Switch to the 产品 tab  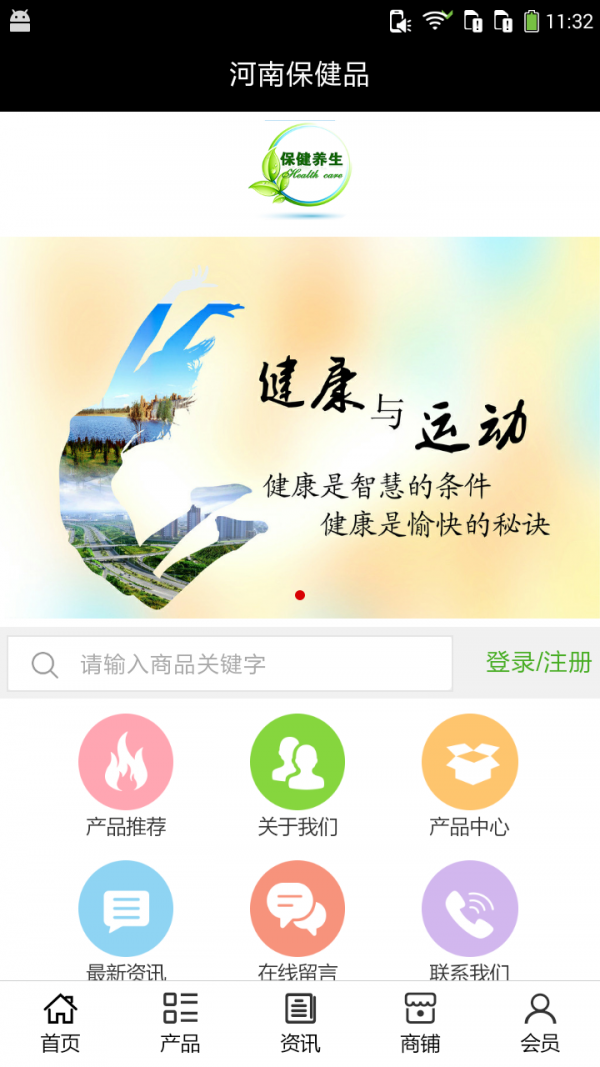pyautogui.click(x=180, y=1023)
